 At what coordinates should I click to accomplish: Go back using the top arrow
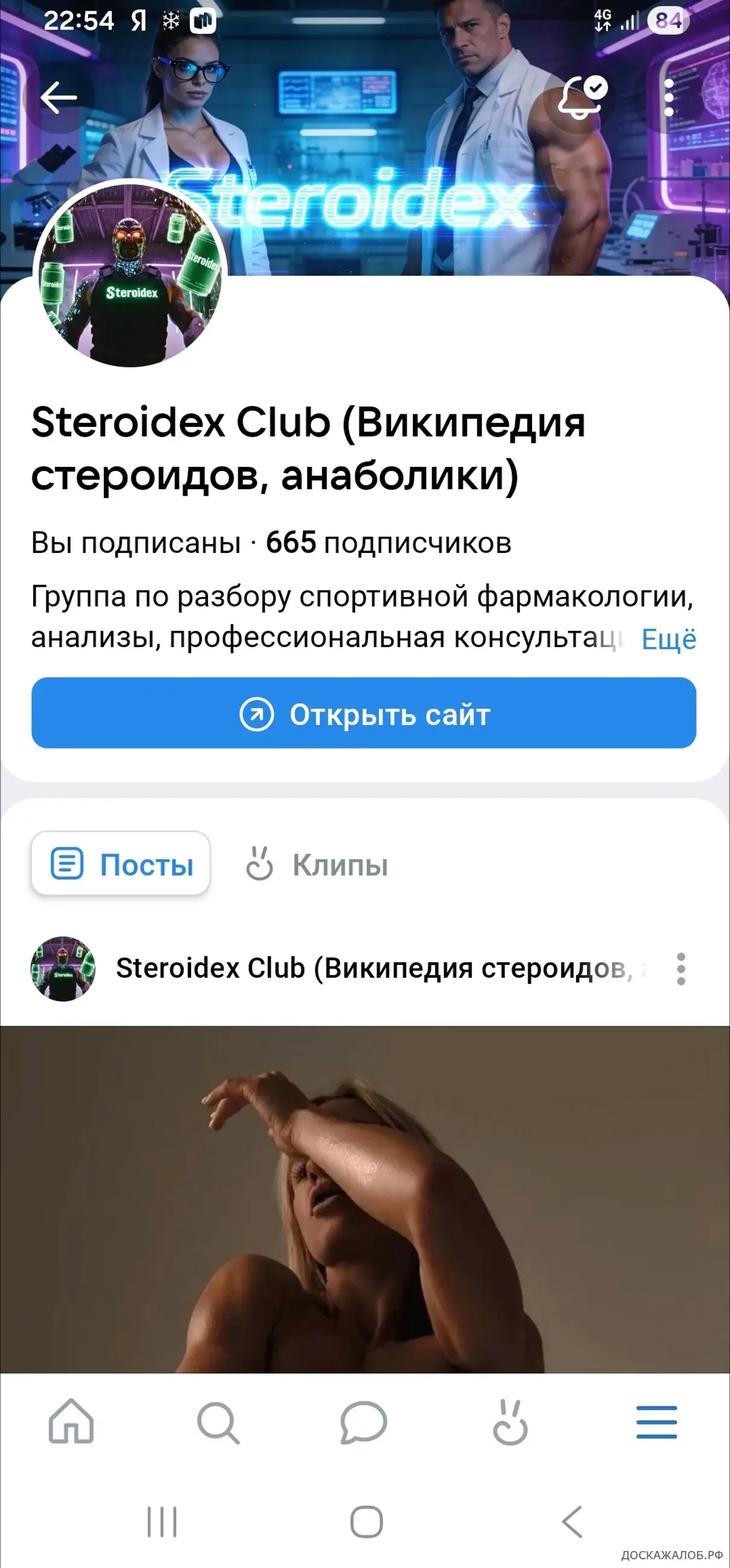pyautogui.click(x=59, y=97)
